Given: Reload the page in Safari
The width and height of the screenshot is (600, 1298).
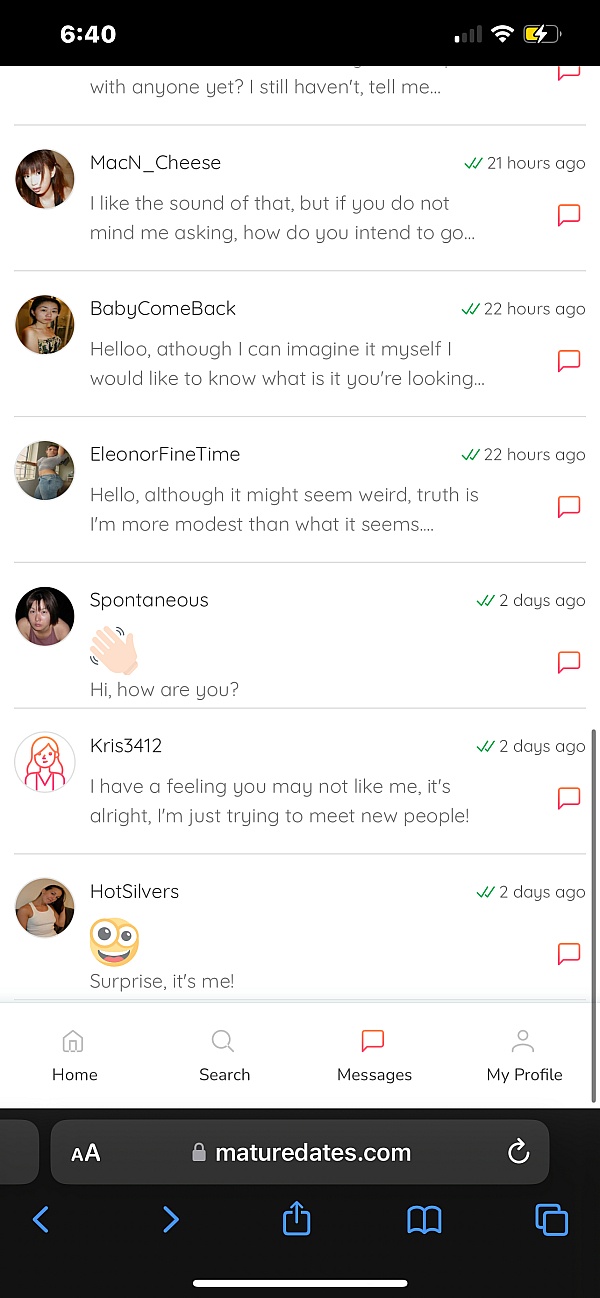Looking at the screenshot, I should 518,1152.
